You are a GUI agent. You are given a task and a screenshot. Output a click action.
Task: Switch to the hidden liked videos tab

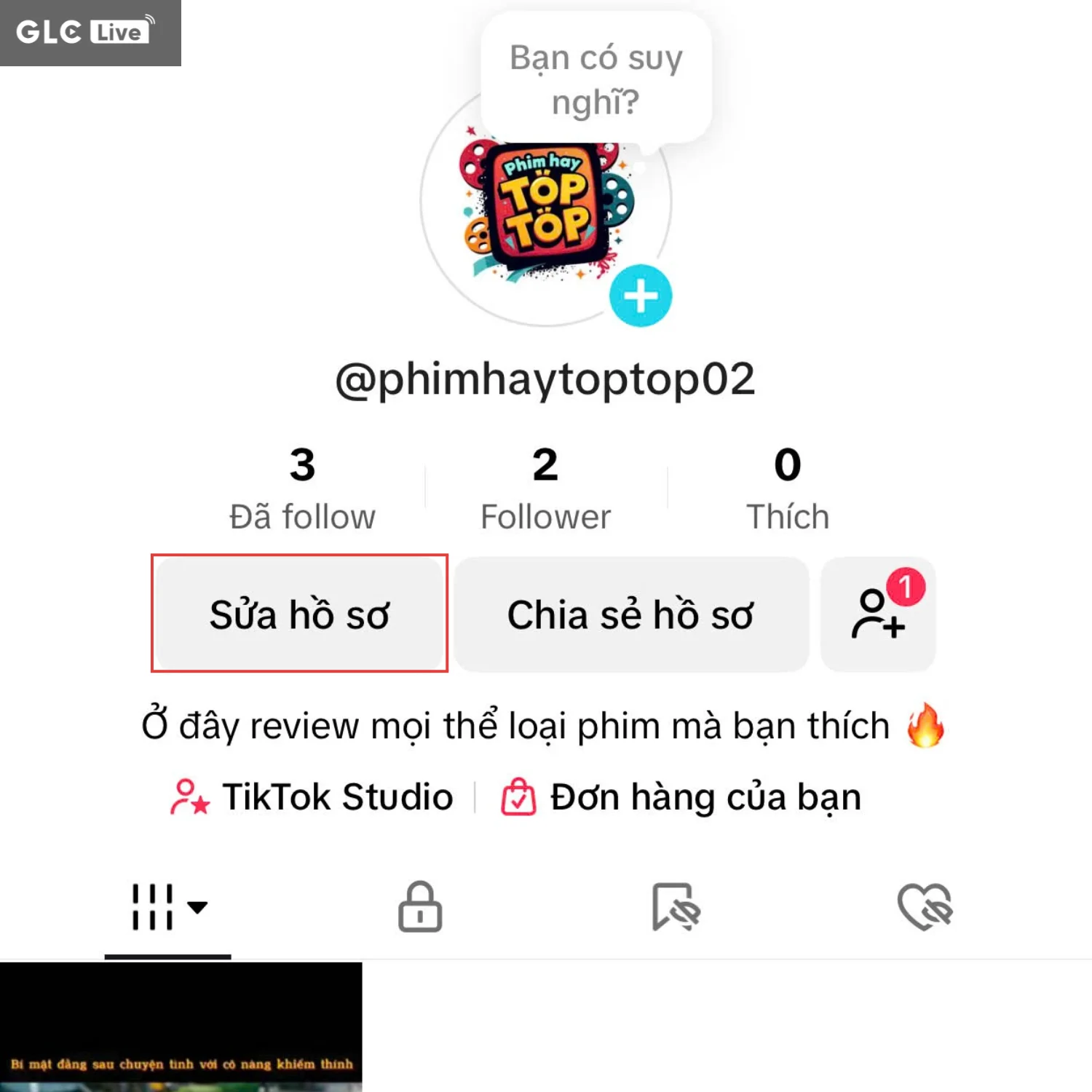(925, 907)
